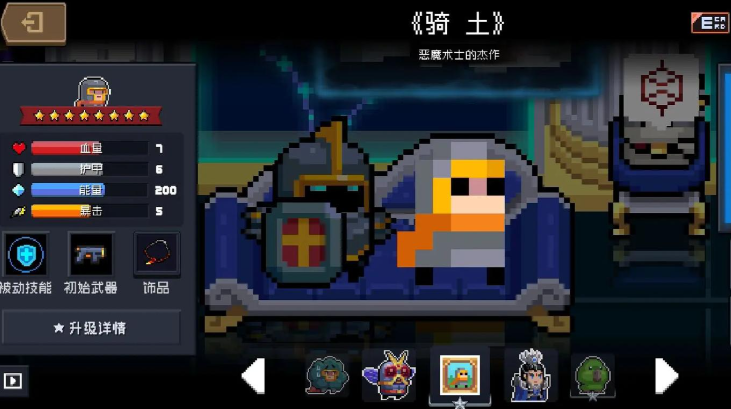The height and width of the screenshot is (409, 731).
Task: Go to next skin with right arrow
Action: (x=667, y=376)
